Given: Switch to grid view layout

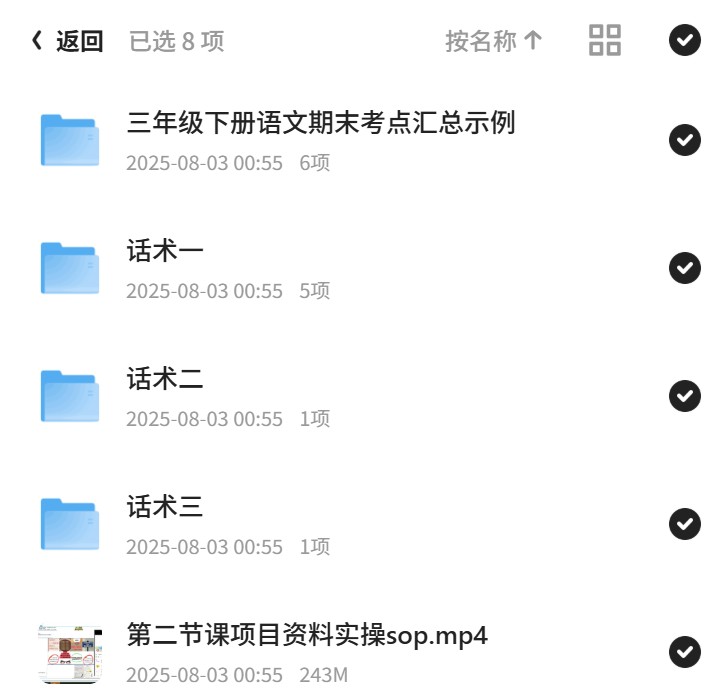Looking at the screenshot, I should (605, 40).
